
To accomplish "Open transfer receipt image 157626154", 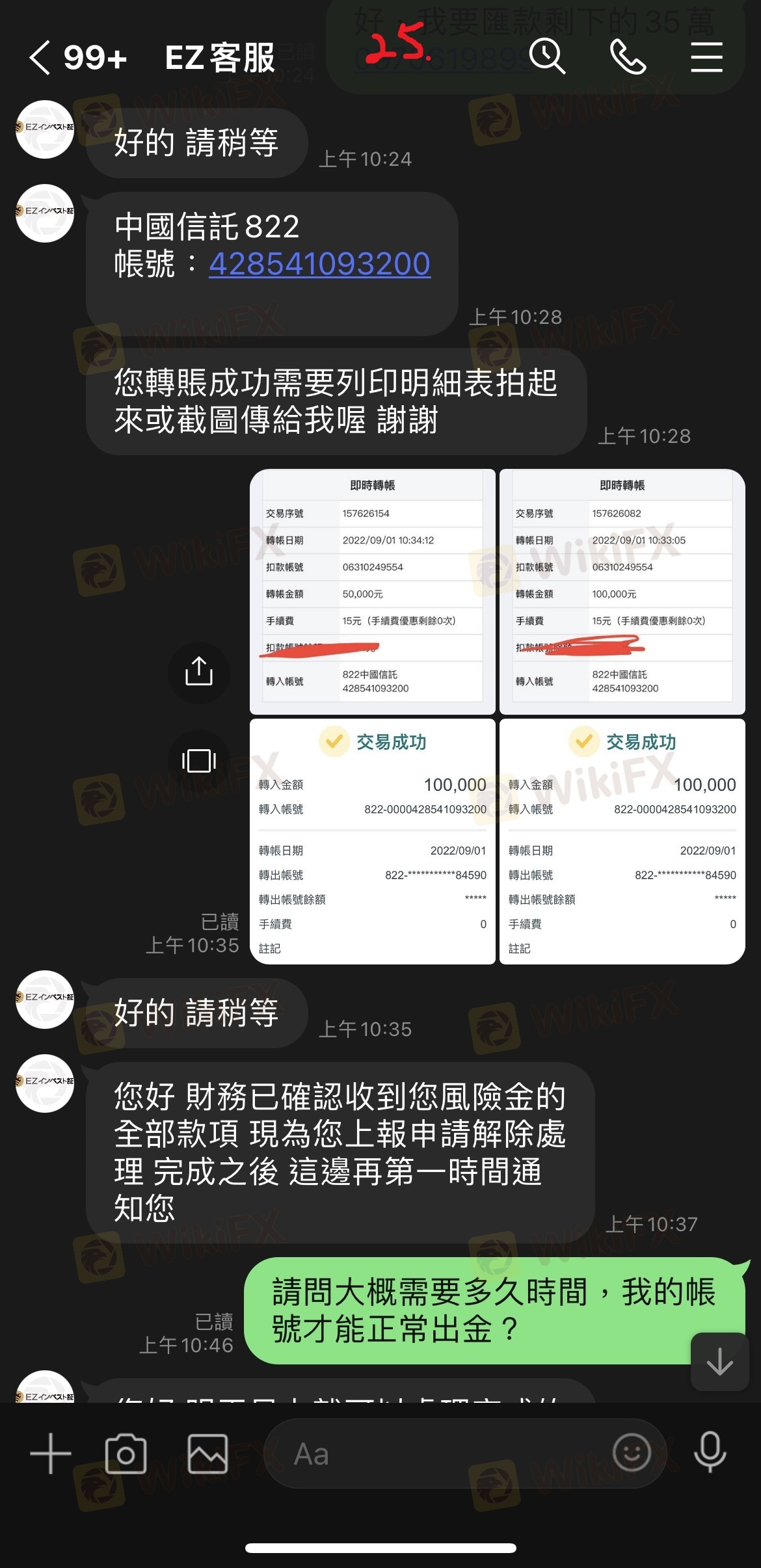I will click(x=373, y=591).
